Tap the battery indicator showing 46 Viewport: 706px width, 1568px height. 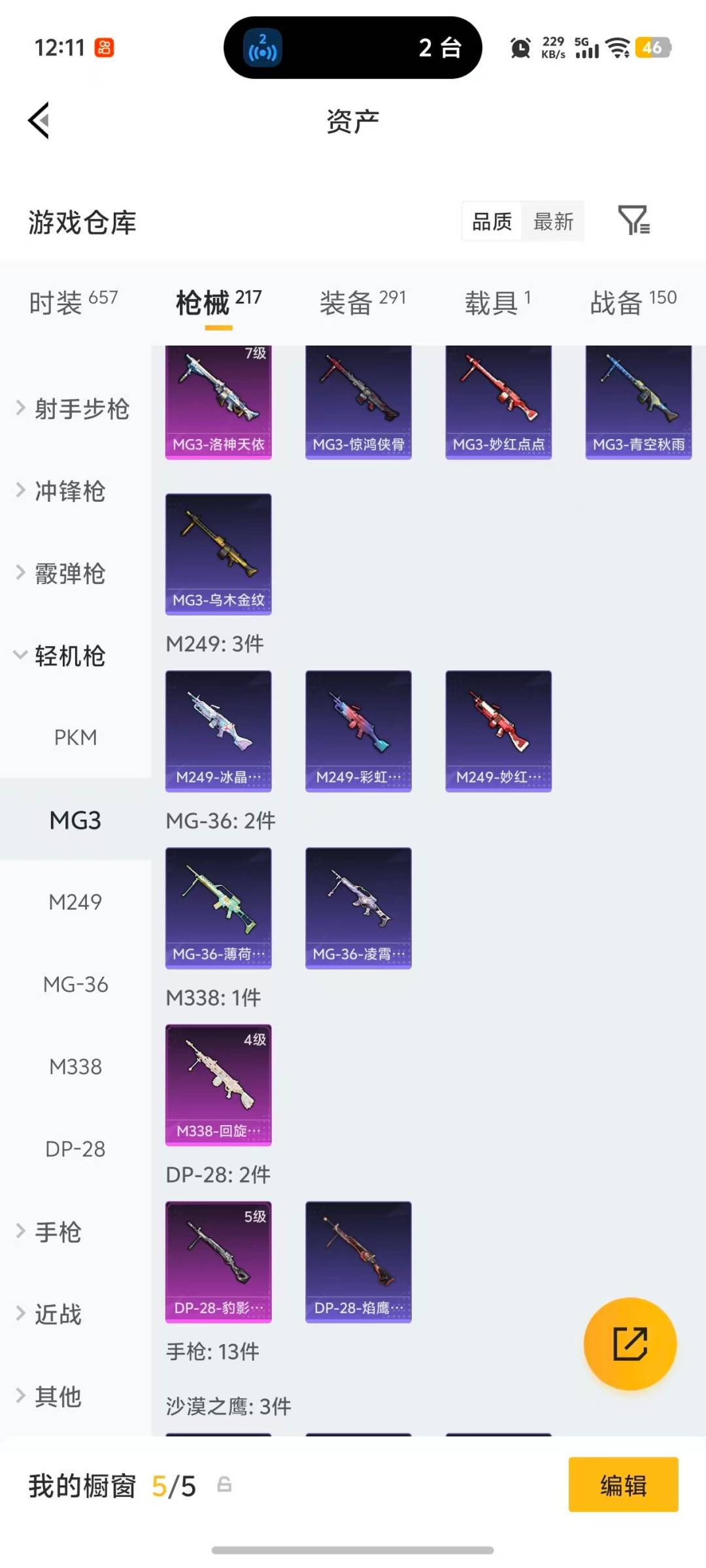click(x=652, y=48)
